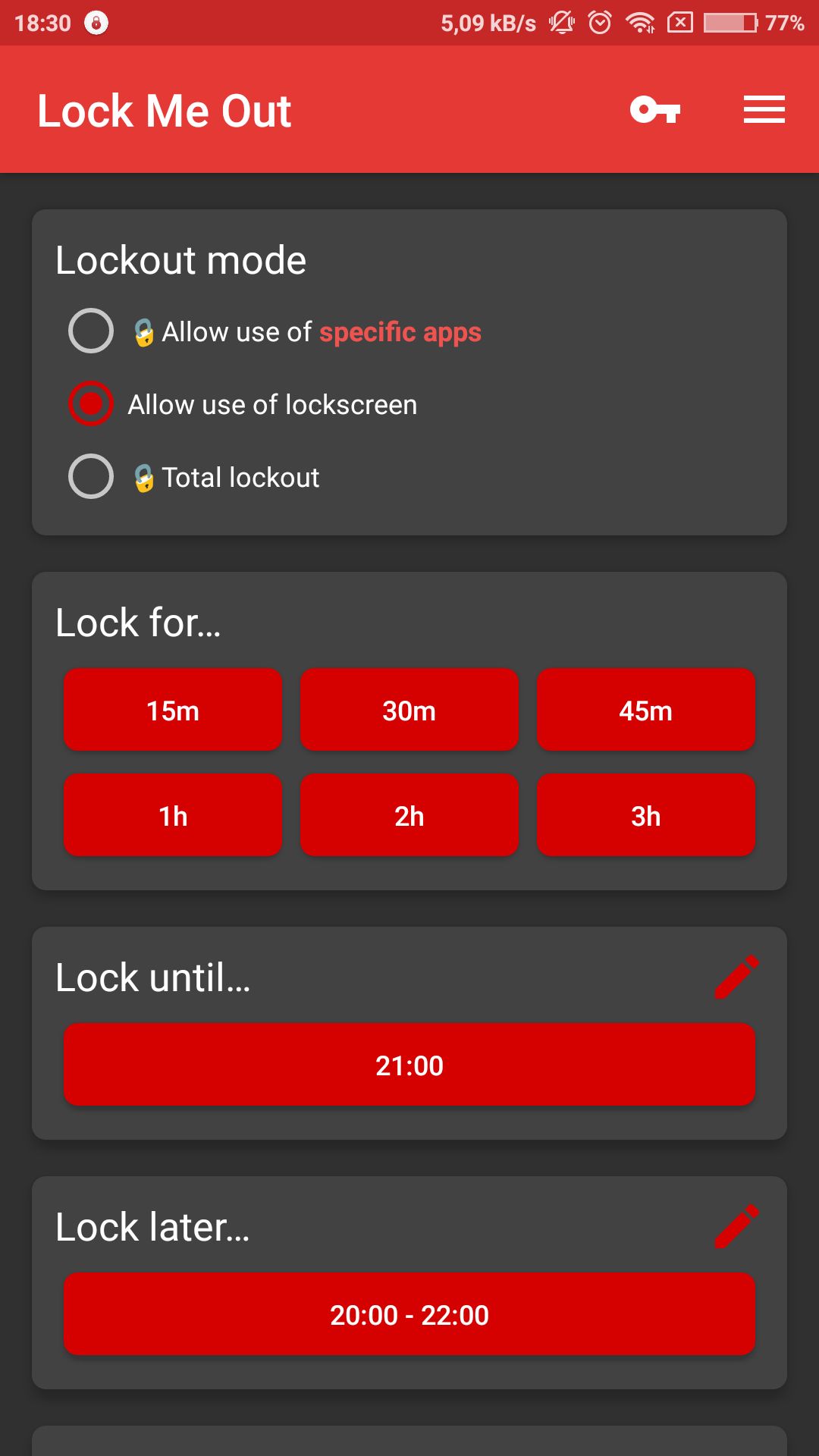Lock for 30m
Screen dimensions: 819x1456
click(x=409, y=710)
